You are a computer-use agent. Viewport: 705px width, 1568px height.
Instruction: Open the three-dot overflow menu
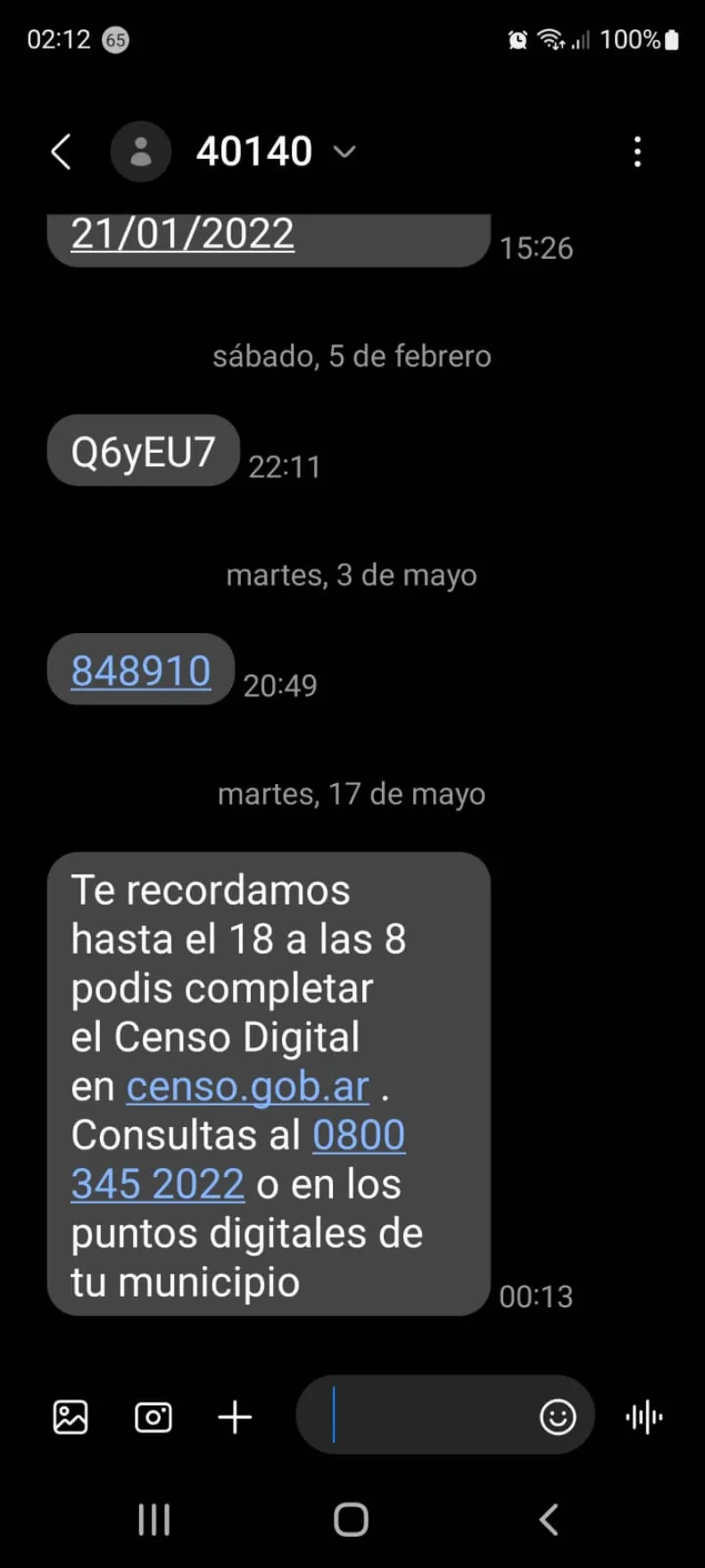(637, 152)
